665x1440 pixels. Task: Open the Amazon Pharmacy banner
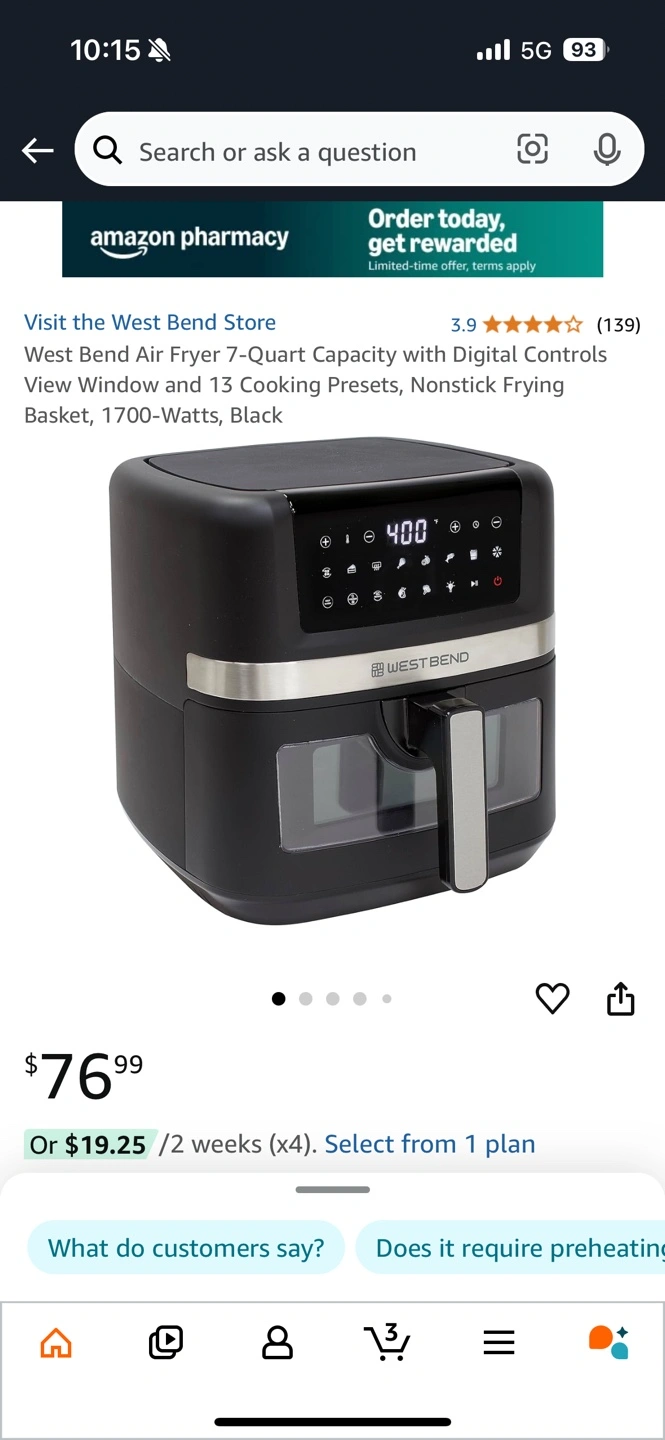pyautogui.click(x=332, y=239)
